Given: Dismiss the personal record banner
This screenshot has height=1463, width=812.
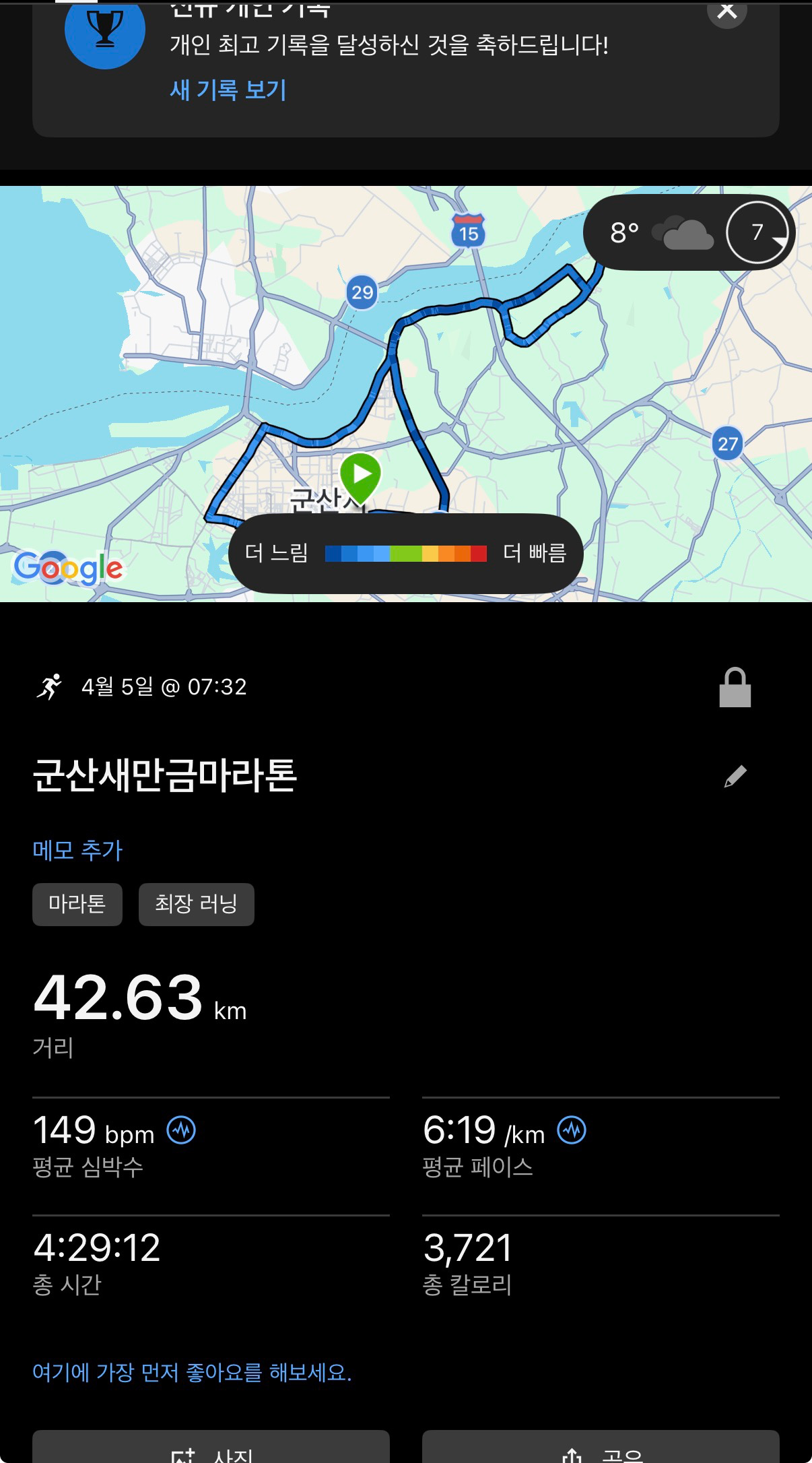Looking at the screenshot, I should coord(726,11).
